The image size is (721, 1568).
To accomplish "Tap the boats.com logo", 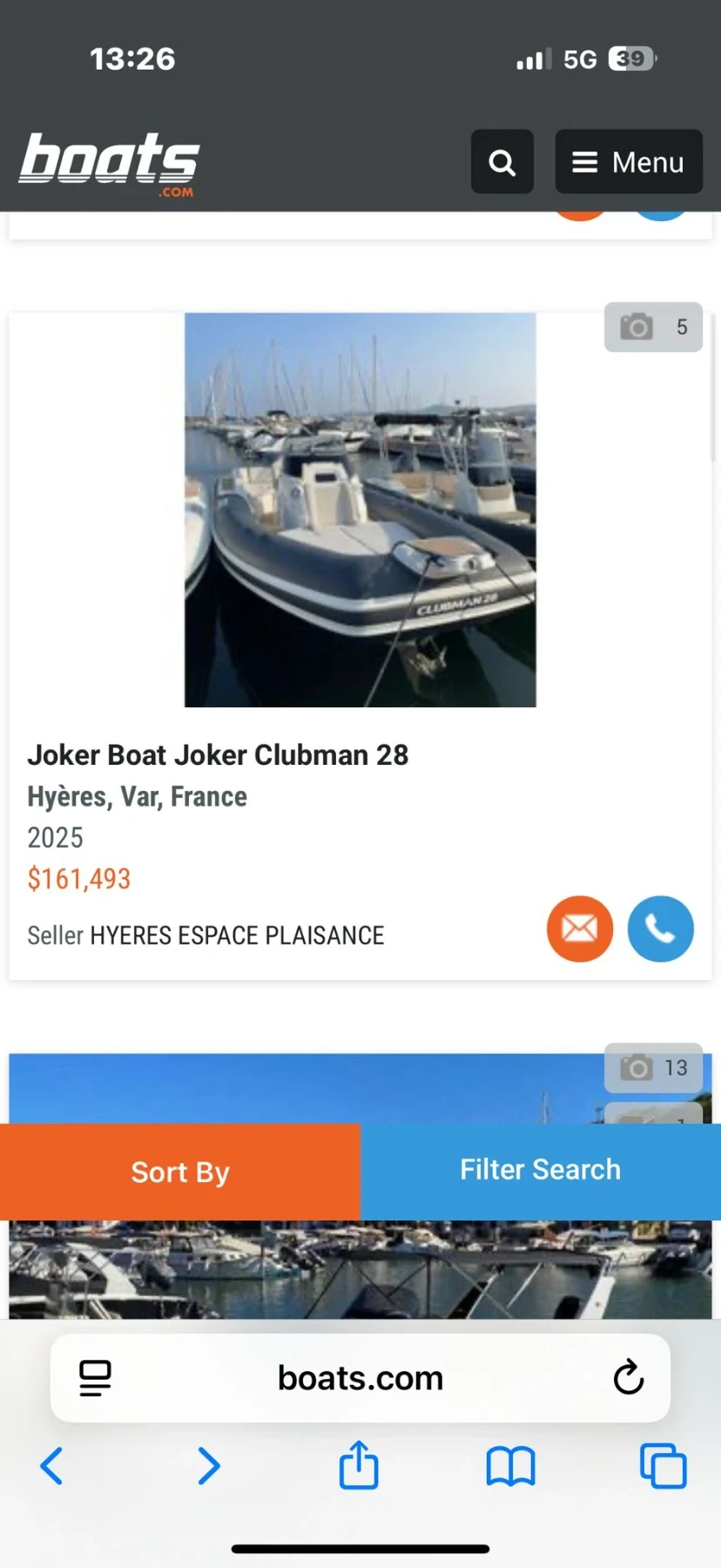I will coord(108,162).
